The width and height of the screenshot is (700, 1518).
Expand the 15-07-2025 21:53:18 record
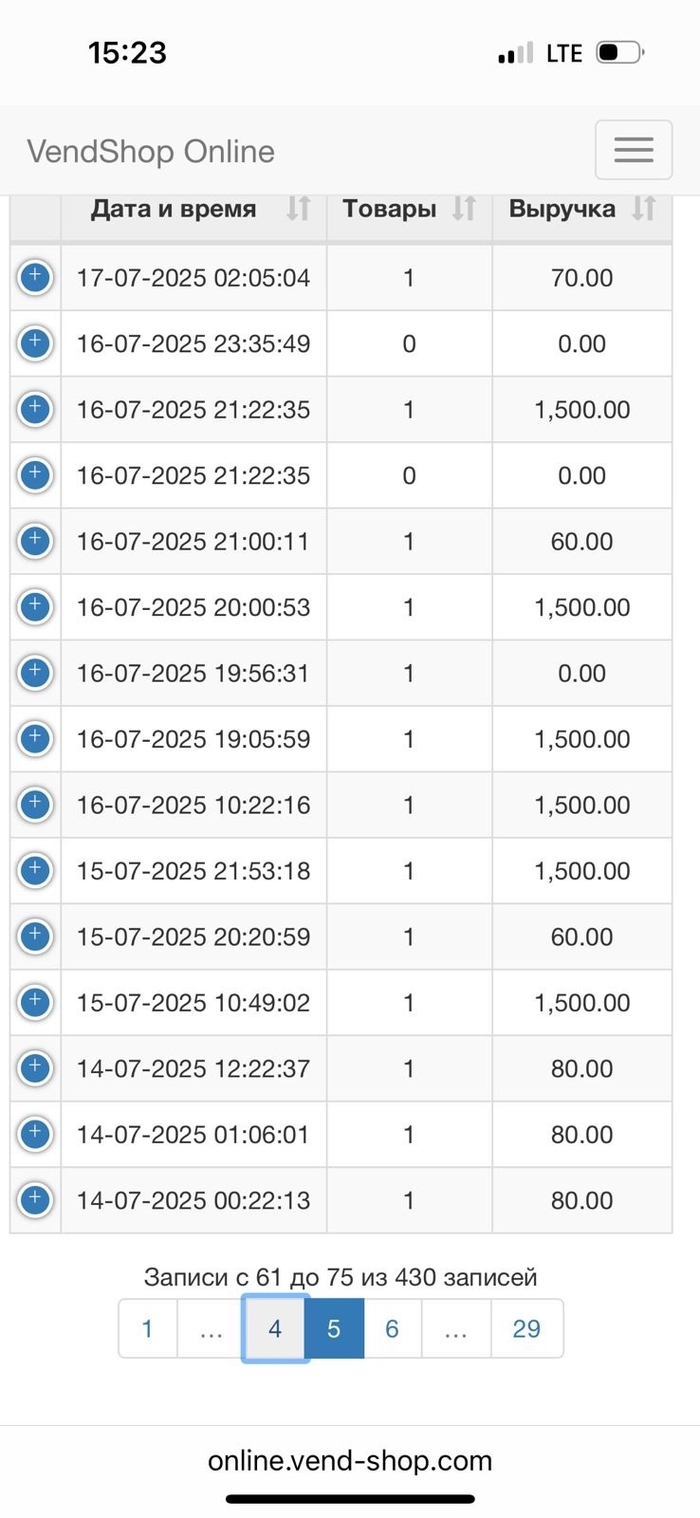pos(35,871)
